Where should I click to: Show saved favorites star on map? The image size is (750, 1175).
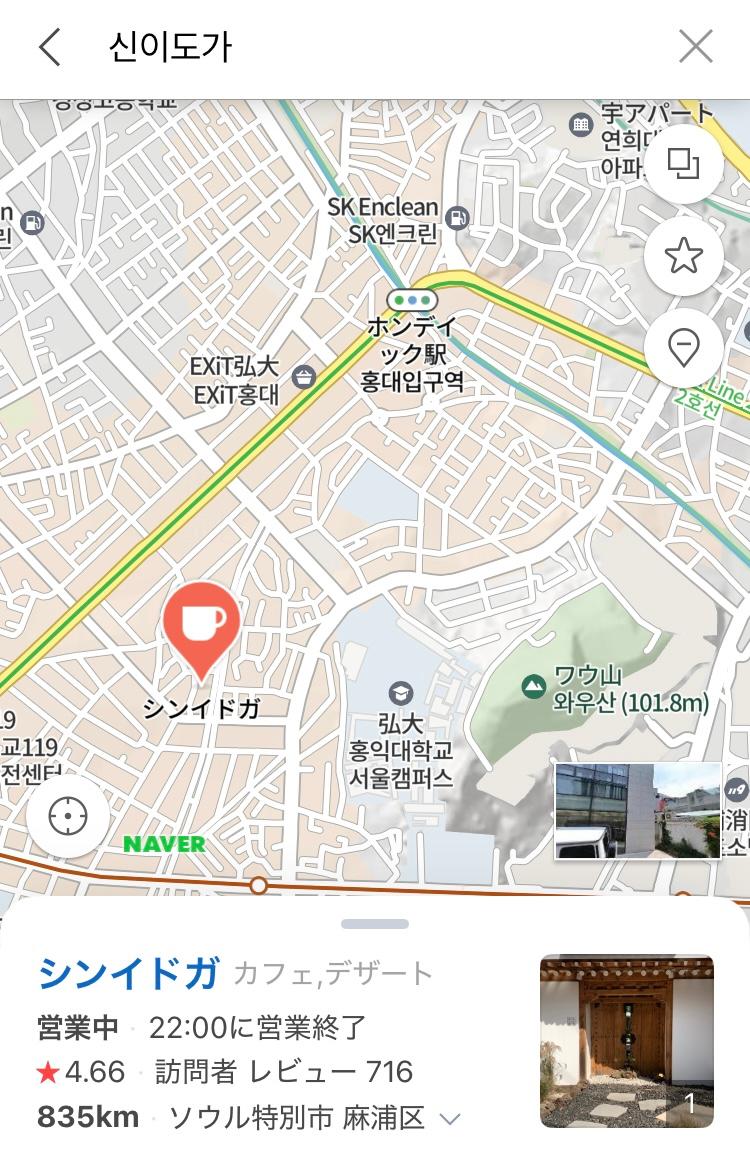[684, 256]
